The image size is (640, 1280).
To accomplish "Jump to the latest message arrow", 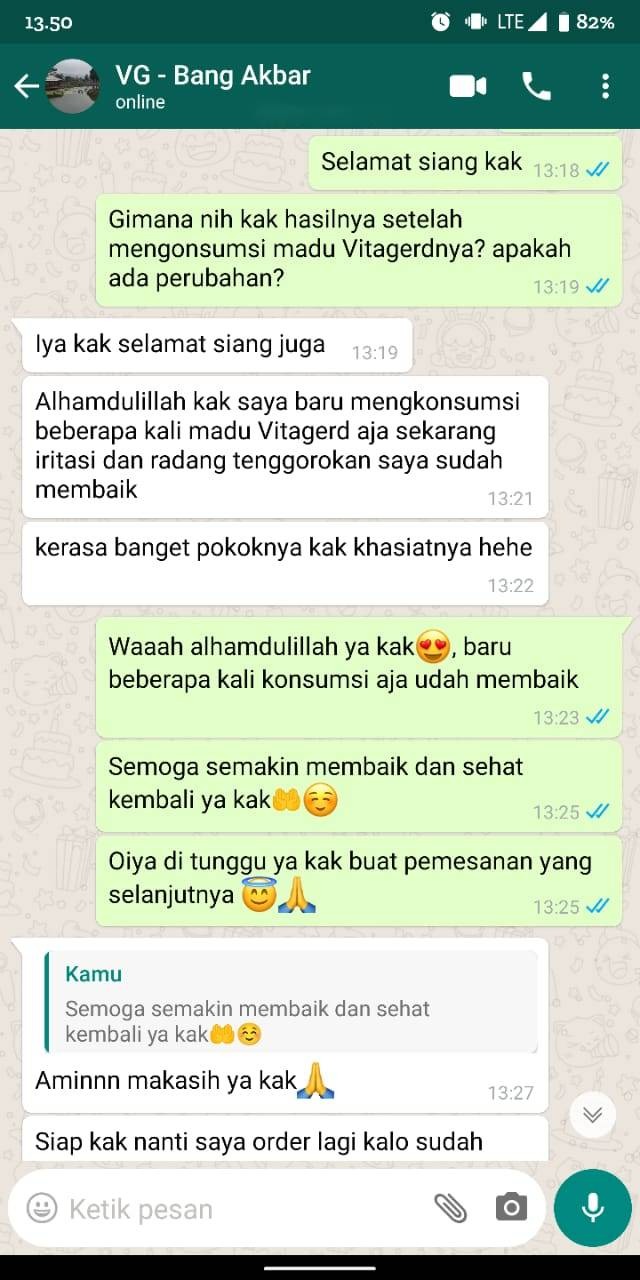I will tap(593, 1115).
